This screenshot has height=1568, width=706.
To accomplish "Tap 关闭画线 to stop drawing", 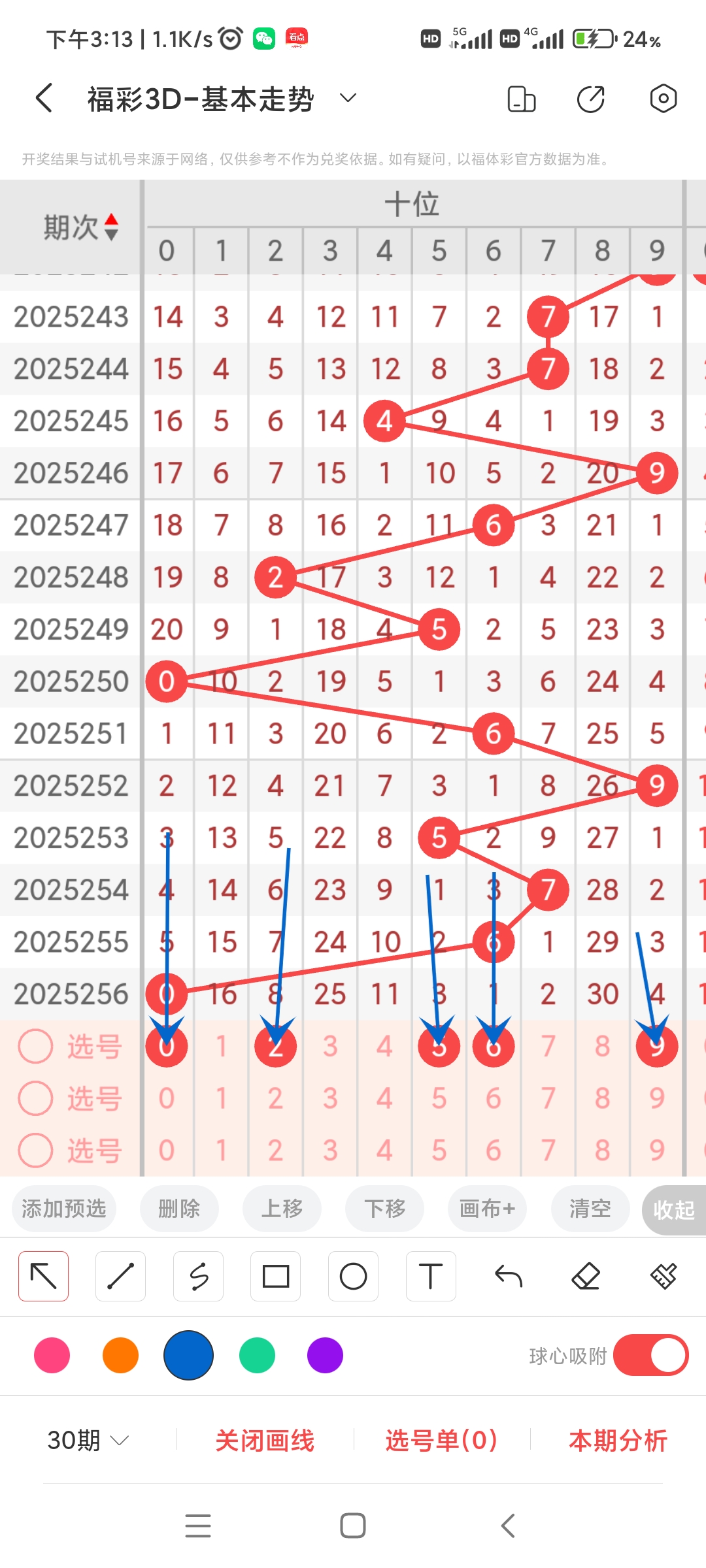I will [266, 1440].
